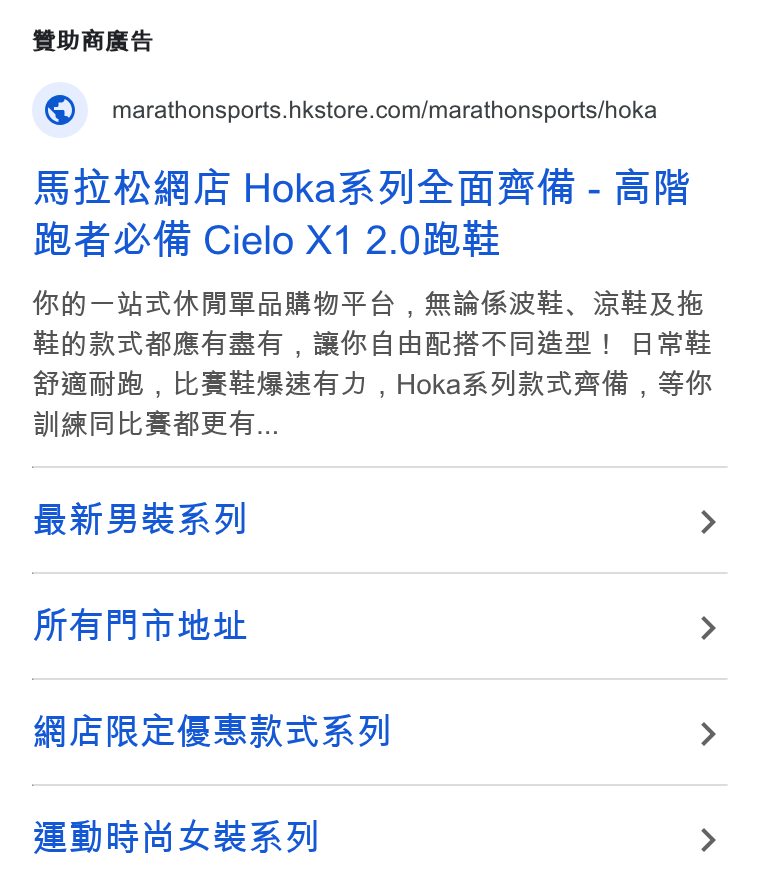Tap the marathonsports.hkstore.com URL

[x=384, y=110]
